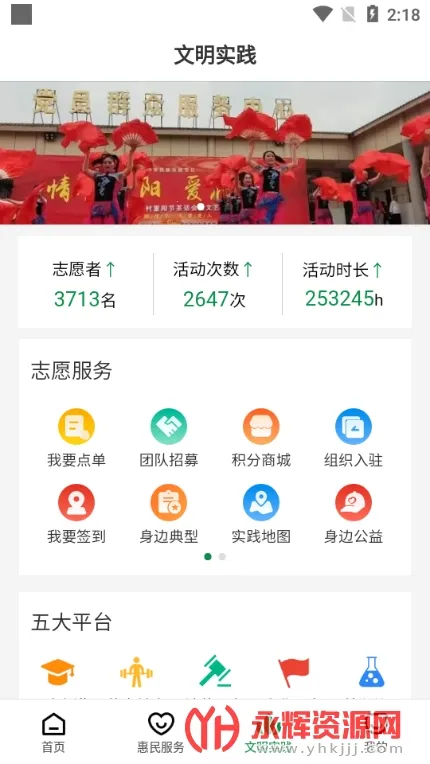Open the 积分商城 points mall
430x764 pixels.
(261, 438)
